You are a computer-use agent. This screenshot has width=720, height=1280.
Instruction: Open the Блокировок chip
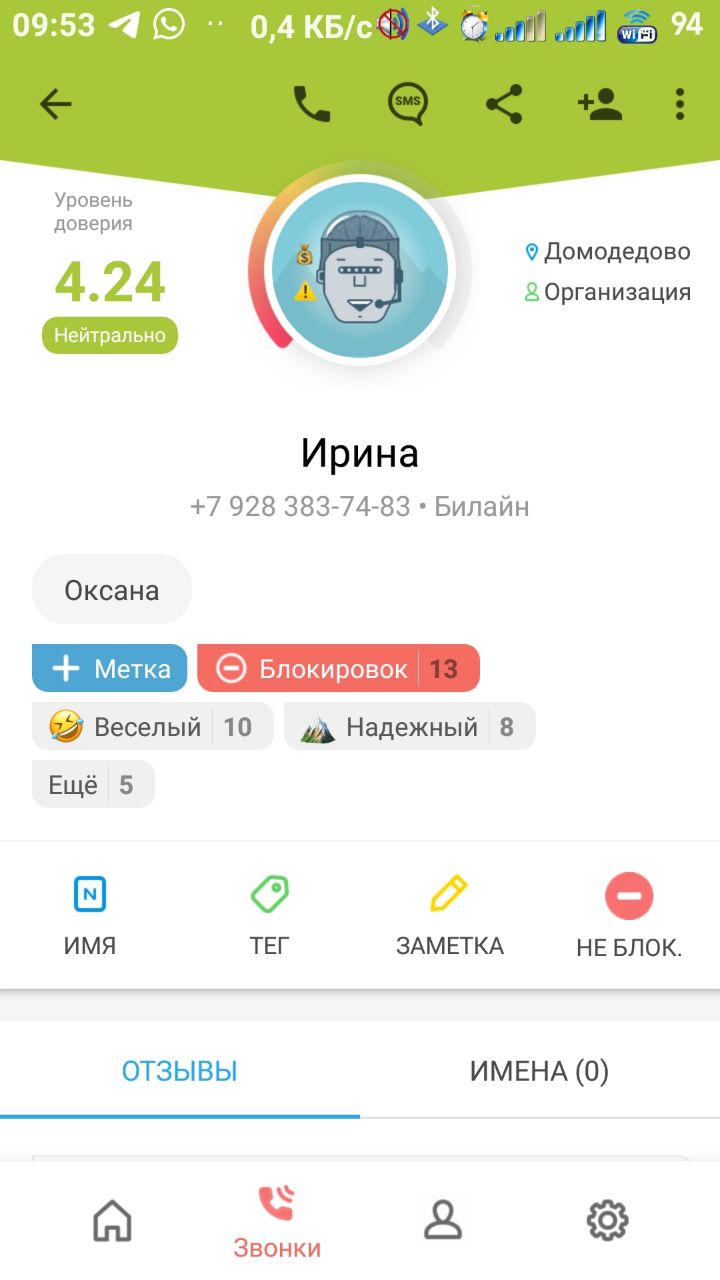coord(338,668)
